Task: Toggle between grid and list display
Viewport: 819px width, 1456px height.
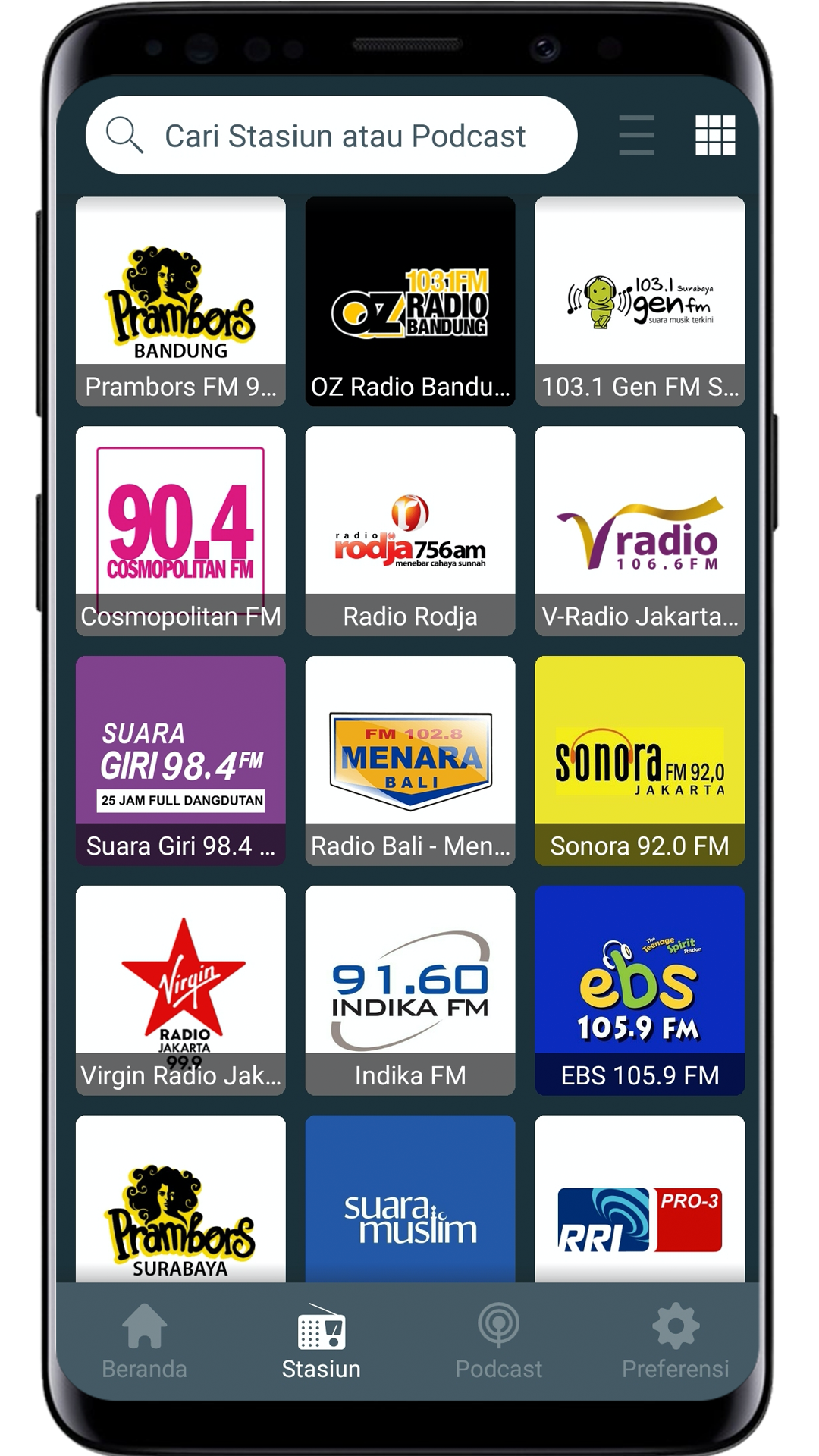Action: (716, 134)
